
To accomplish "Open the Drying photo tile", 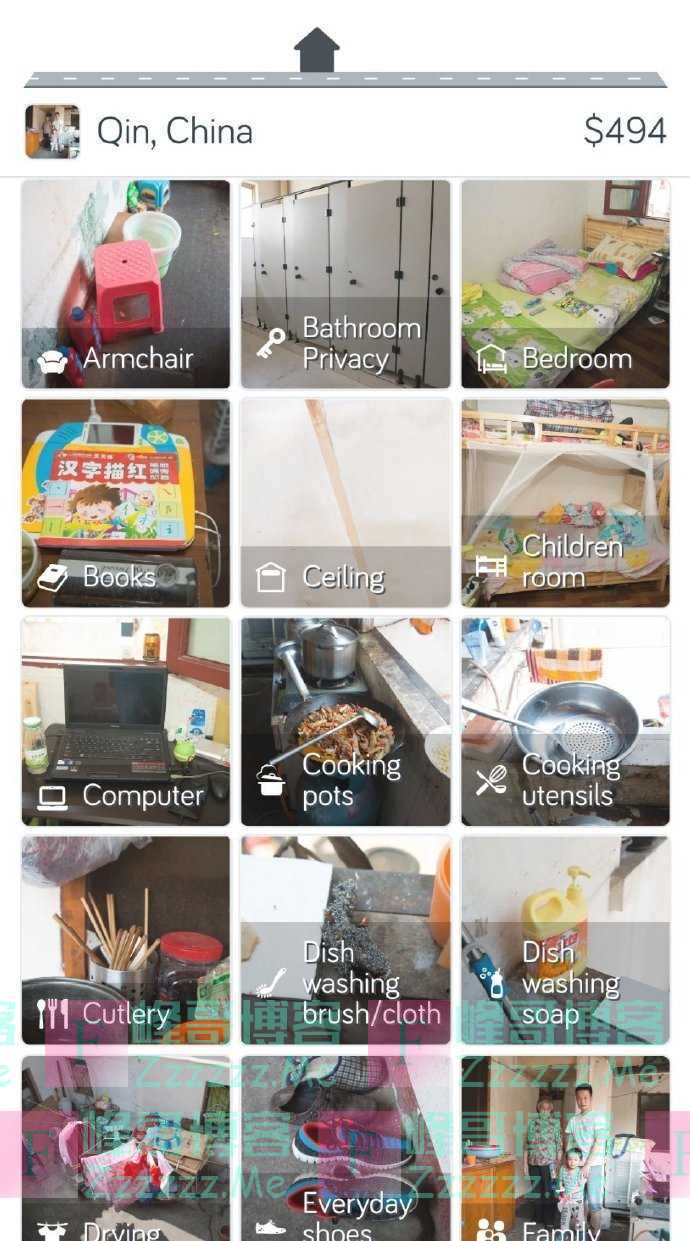I will (x=126, y=1148).
